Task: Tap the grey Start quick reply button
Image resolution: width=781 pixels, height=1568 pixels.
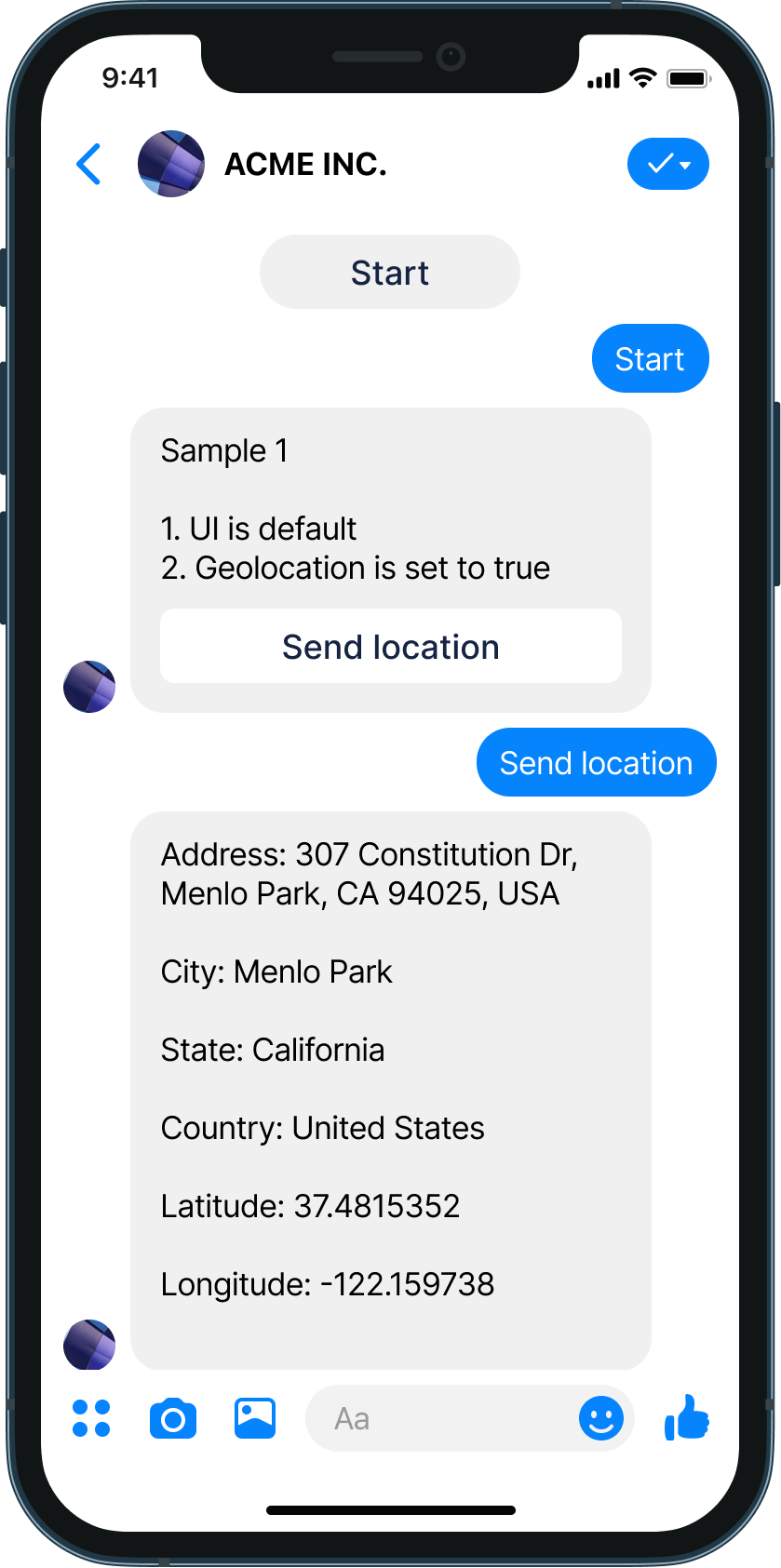Action: click(x=389, y=273)
